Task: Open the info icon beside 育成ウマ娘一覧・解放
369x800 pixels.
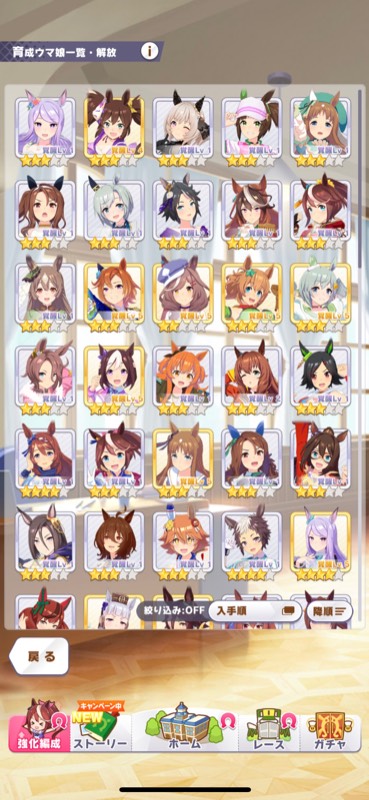Action: 150,51
